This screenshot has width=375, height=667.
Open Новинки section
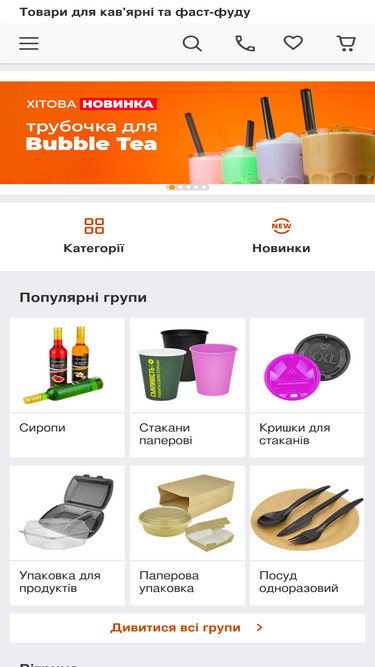tap(281, 236)
